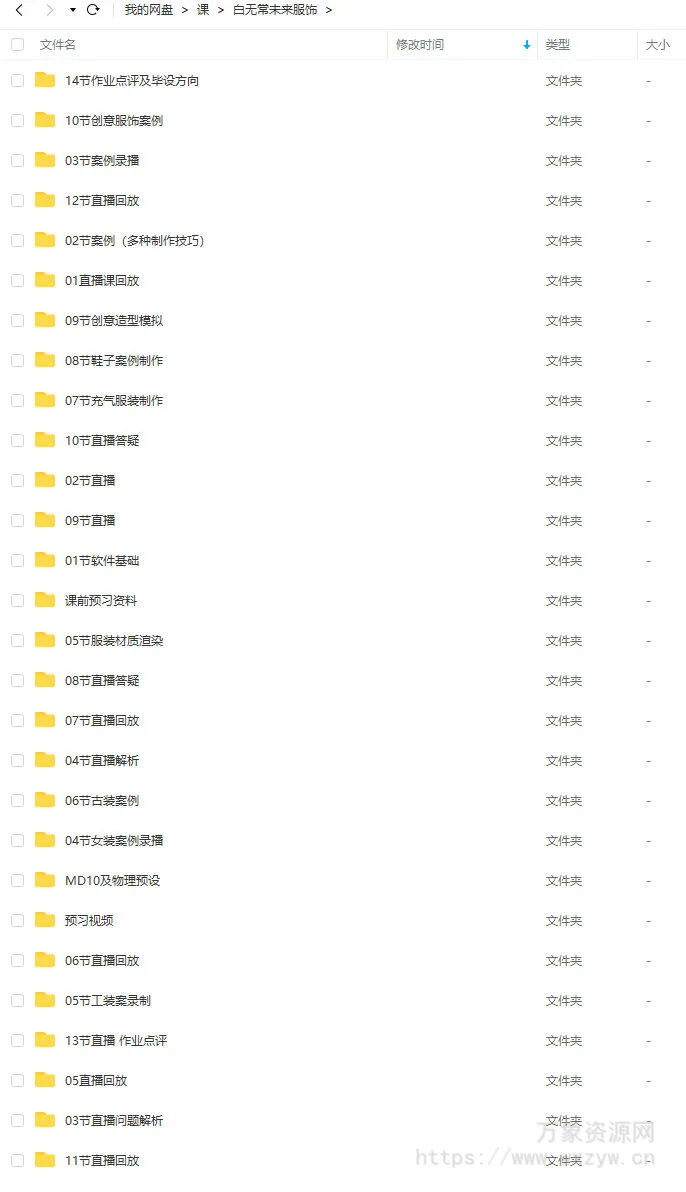This screenshot has width=686, height=1192.
Task: Open folder 13节直播 作业点评
Action: point(115,1041)
